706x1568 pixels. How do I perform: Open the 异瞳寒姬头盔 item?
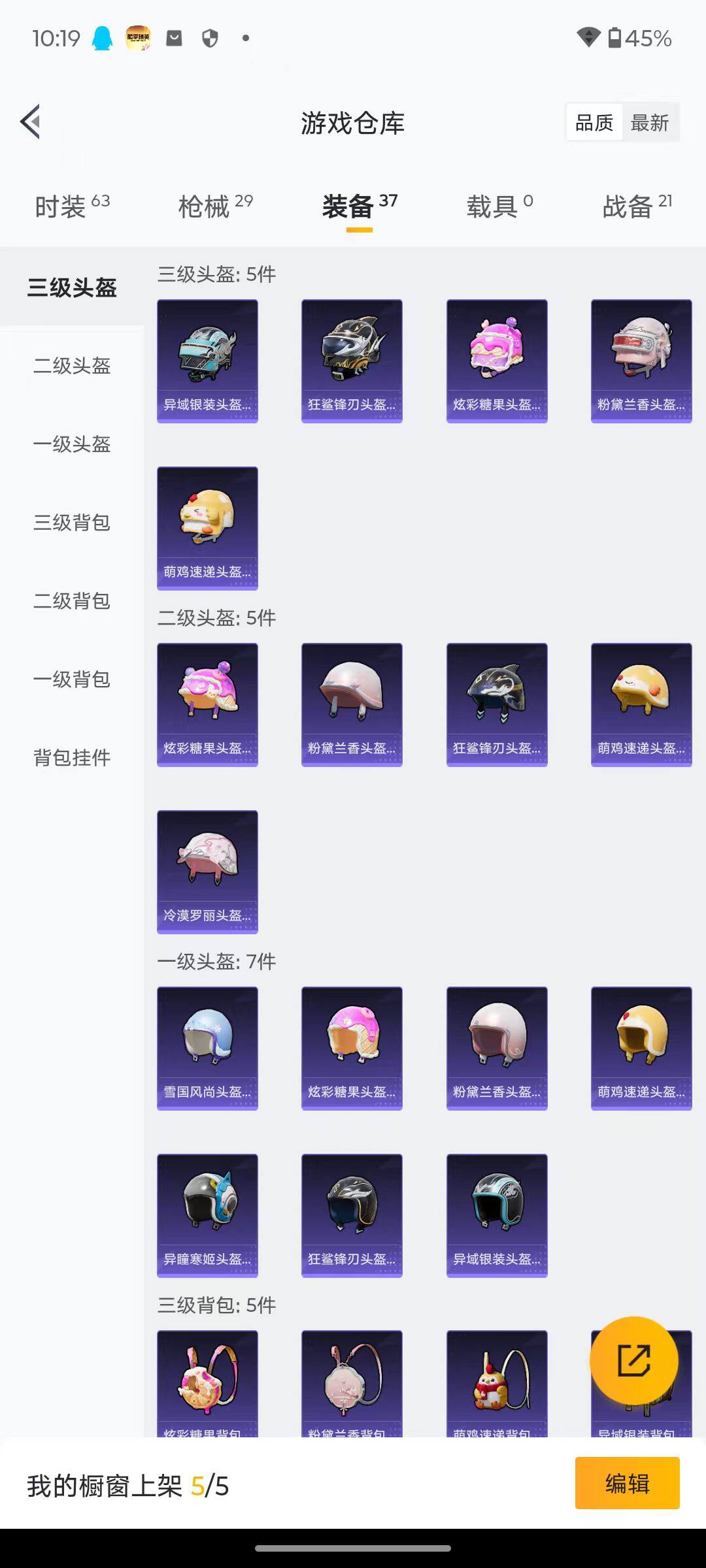pyautogui.click(x=207, y=1215)
